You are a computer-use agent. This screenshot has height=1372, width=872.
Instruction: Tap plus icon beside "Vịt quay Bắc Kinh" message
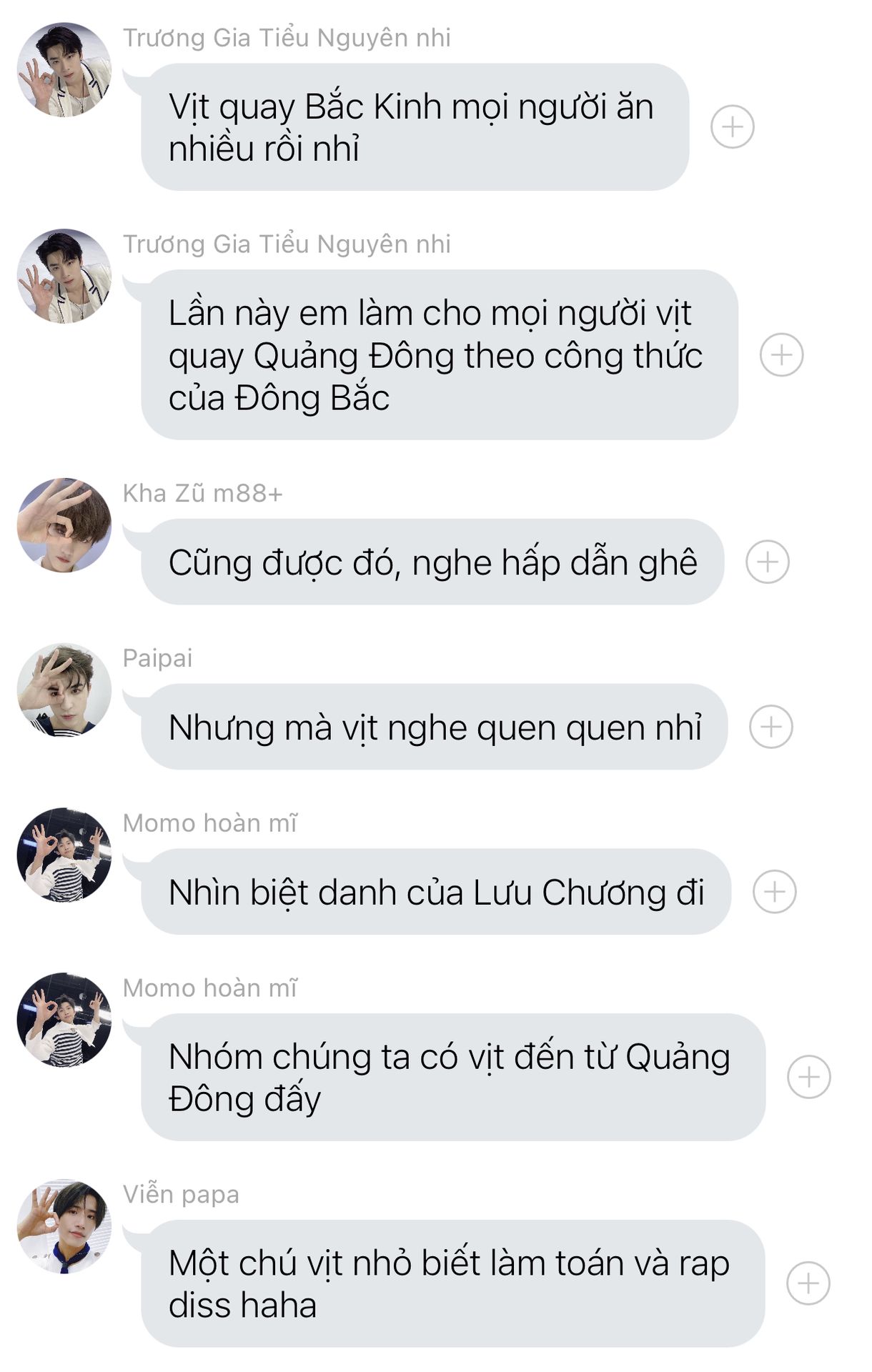tap(732, 126)
